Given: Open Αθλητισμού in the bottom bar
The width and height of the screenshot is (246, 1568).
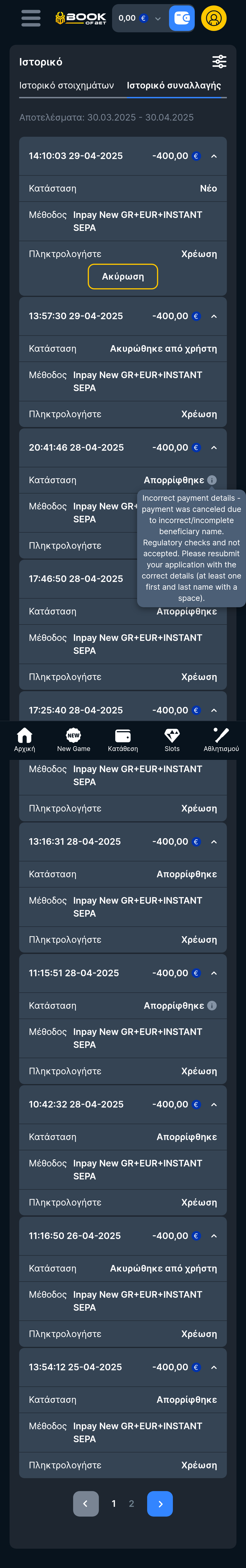Looking at the screenshot, I should tap(221, 740).
